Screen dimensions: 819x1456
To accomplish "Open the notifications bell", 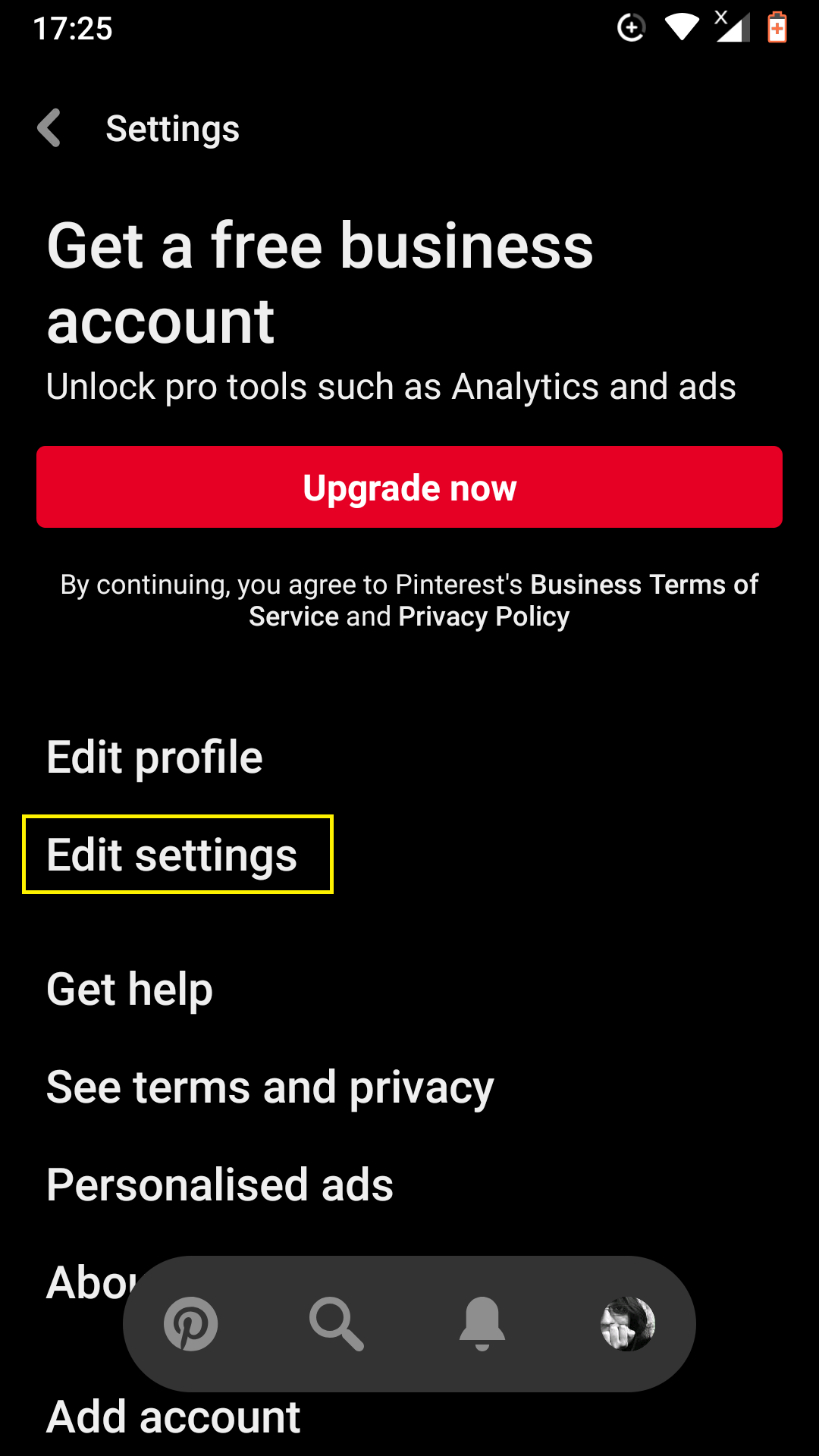I will [x=482, y=1324].
